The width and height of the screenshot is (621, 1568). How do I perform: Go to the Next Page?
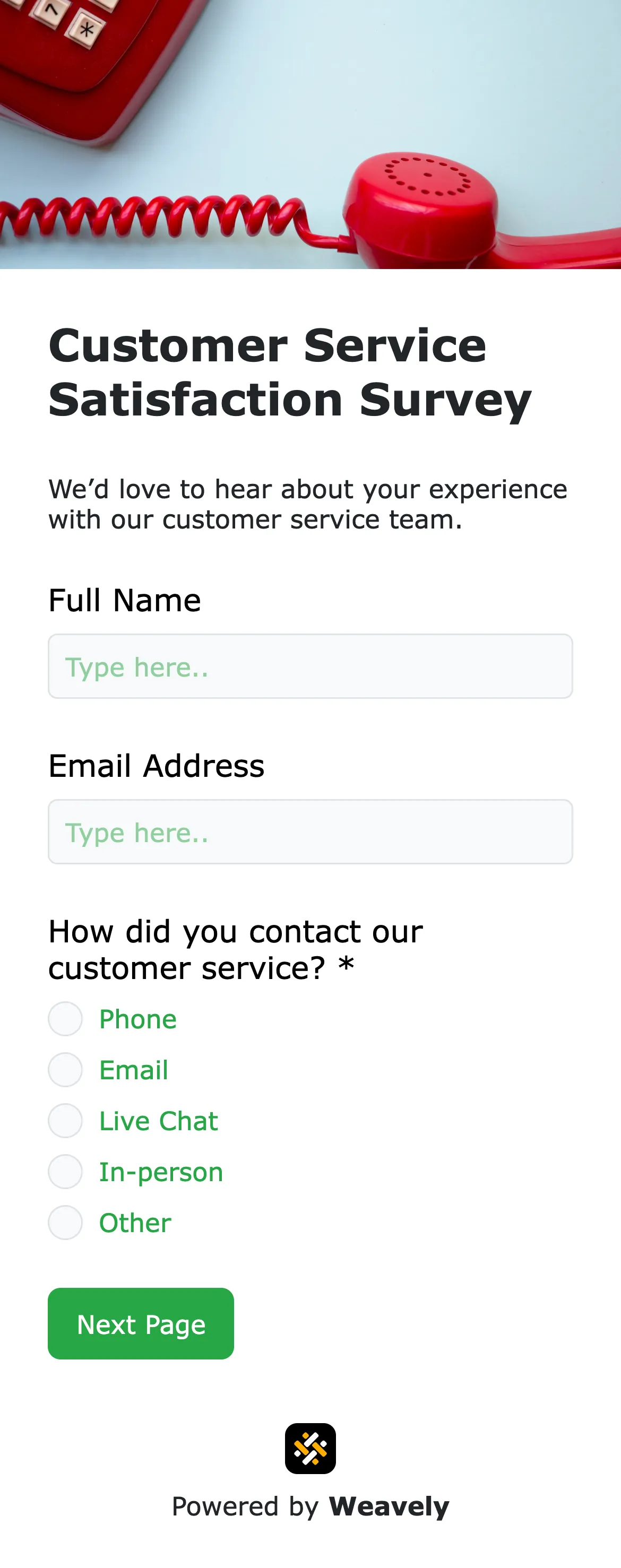pyautogui.click(x=141, y=1324)
